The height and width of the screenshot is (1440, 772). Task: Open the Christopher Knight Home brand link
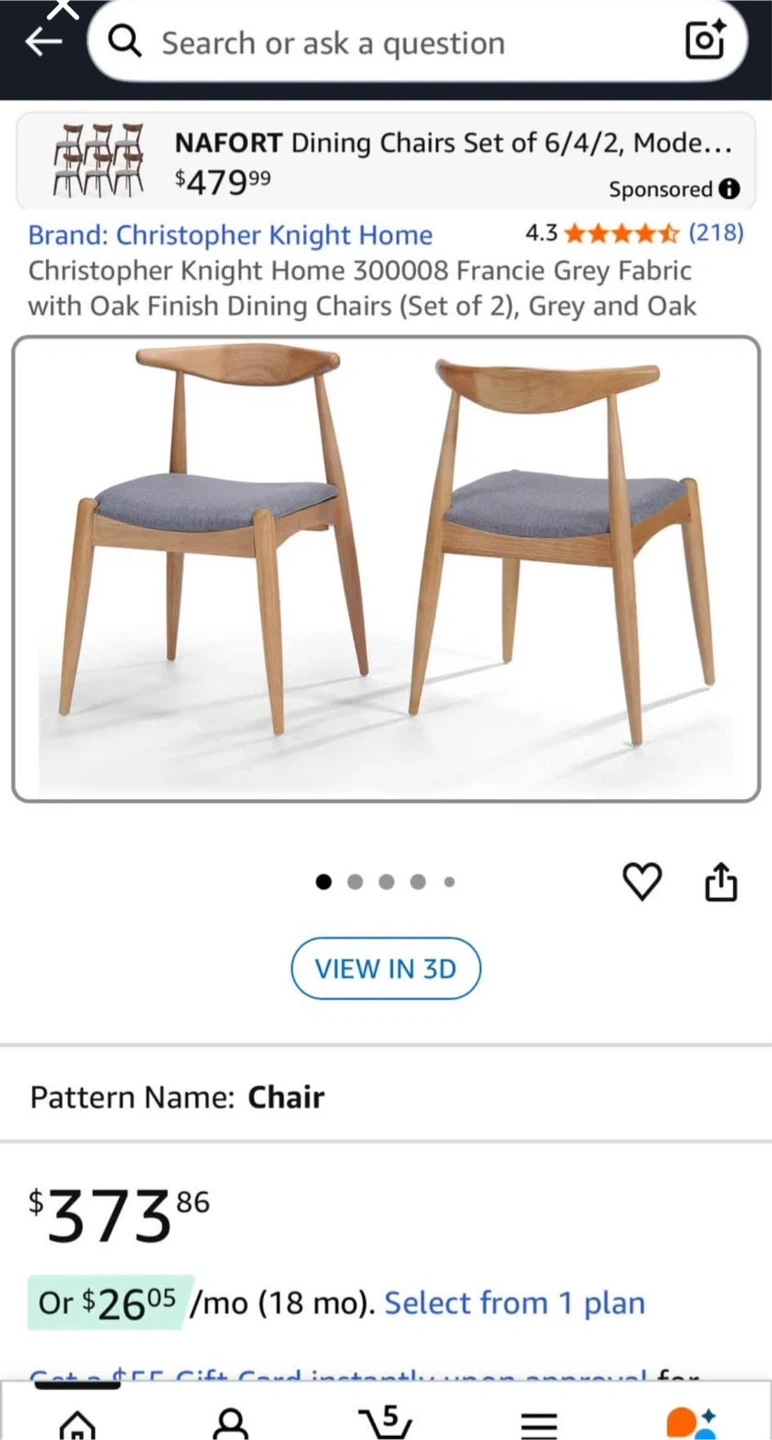click(230, 235)
